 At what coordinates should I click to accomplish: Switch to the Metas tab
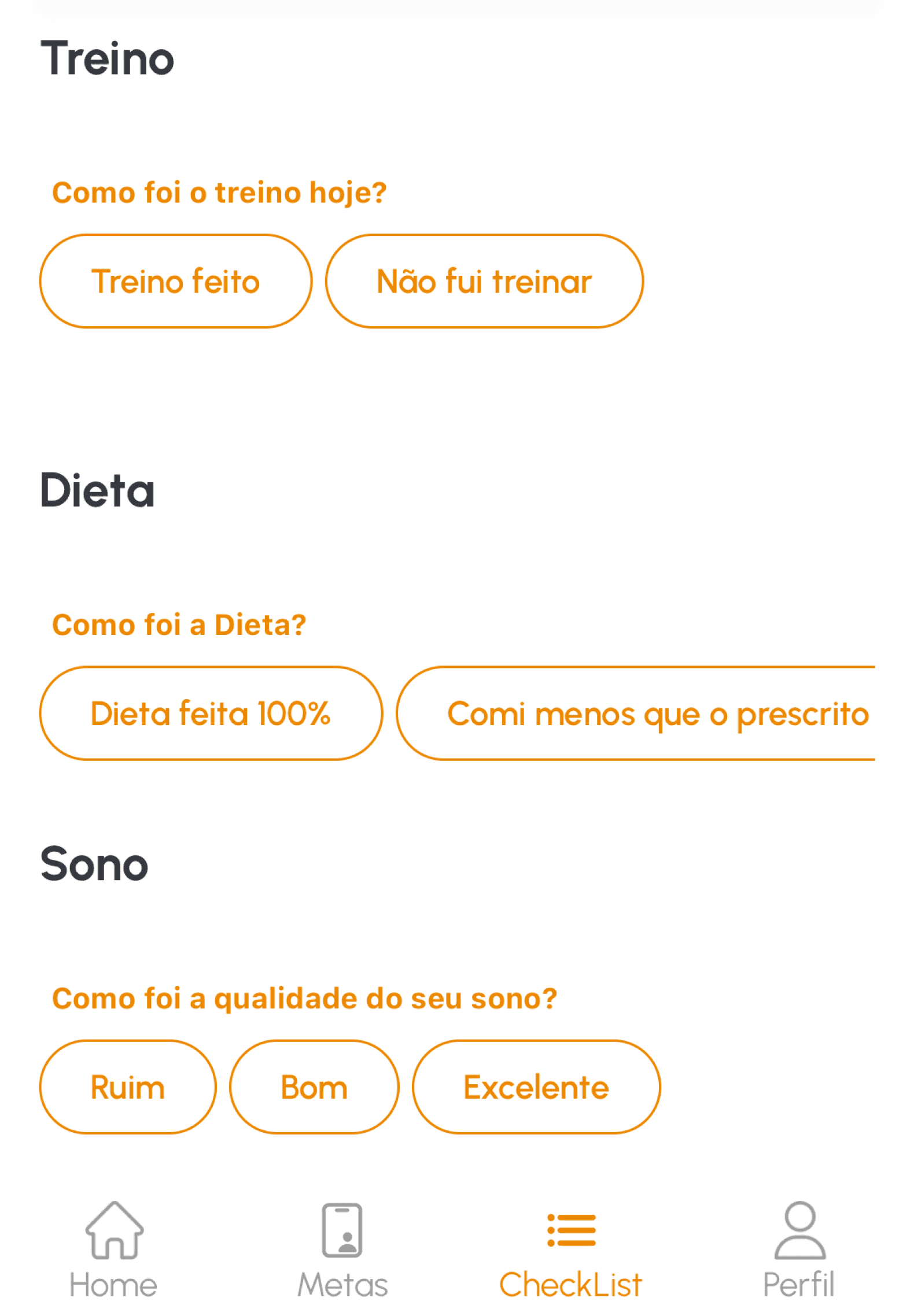pyautogui.click(x=342, y=1249)
